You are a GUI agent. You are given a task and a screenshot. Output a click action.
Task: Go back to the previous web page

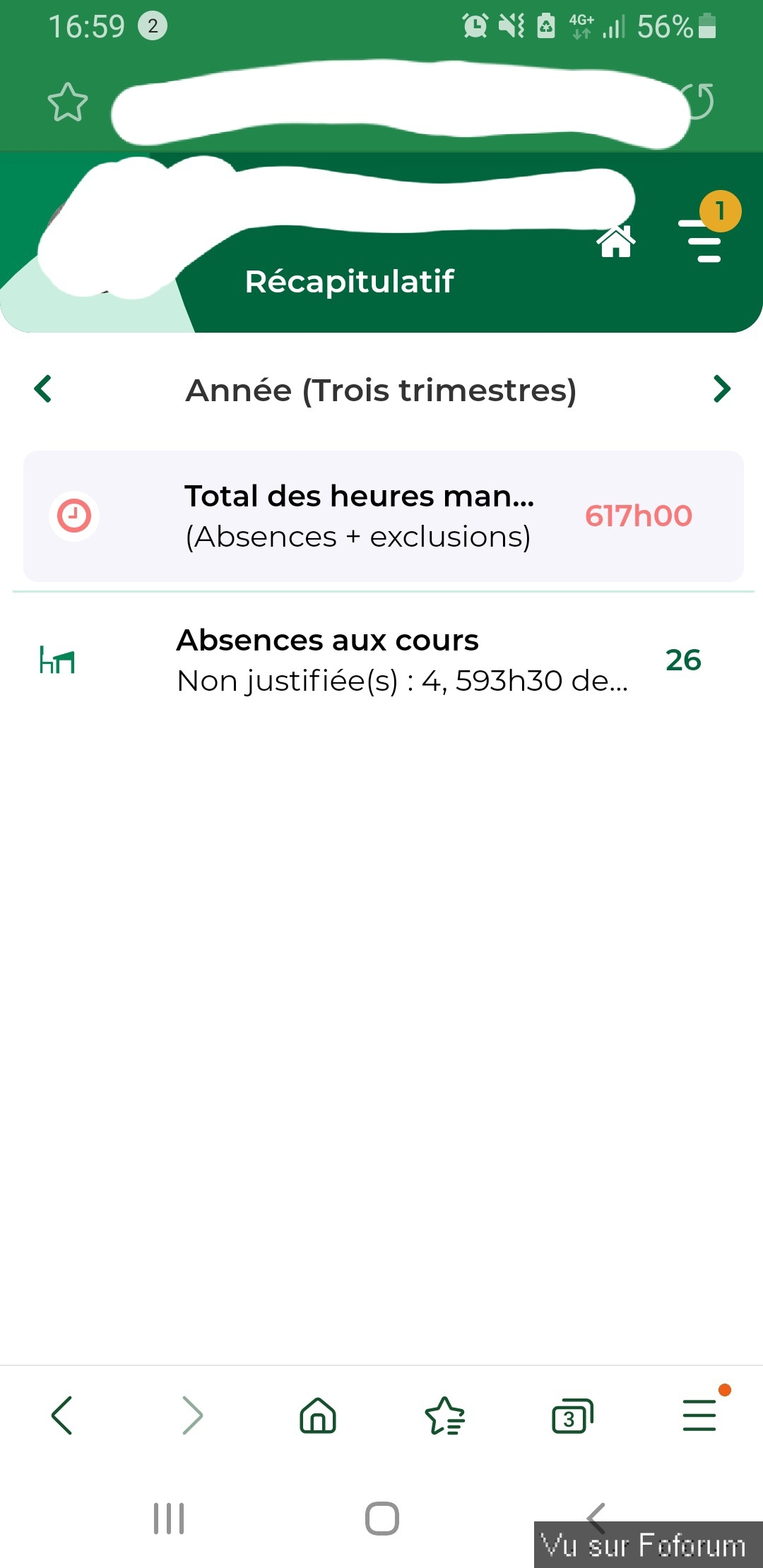click(62, 1415)
